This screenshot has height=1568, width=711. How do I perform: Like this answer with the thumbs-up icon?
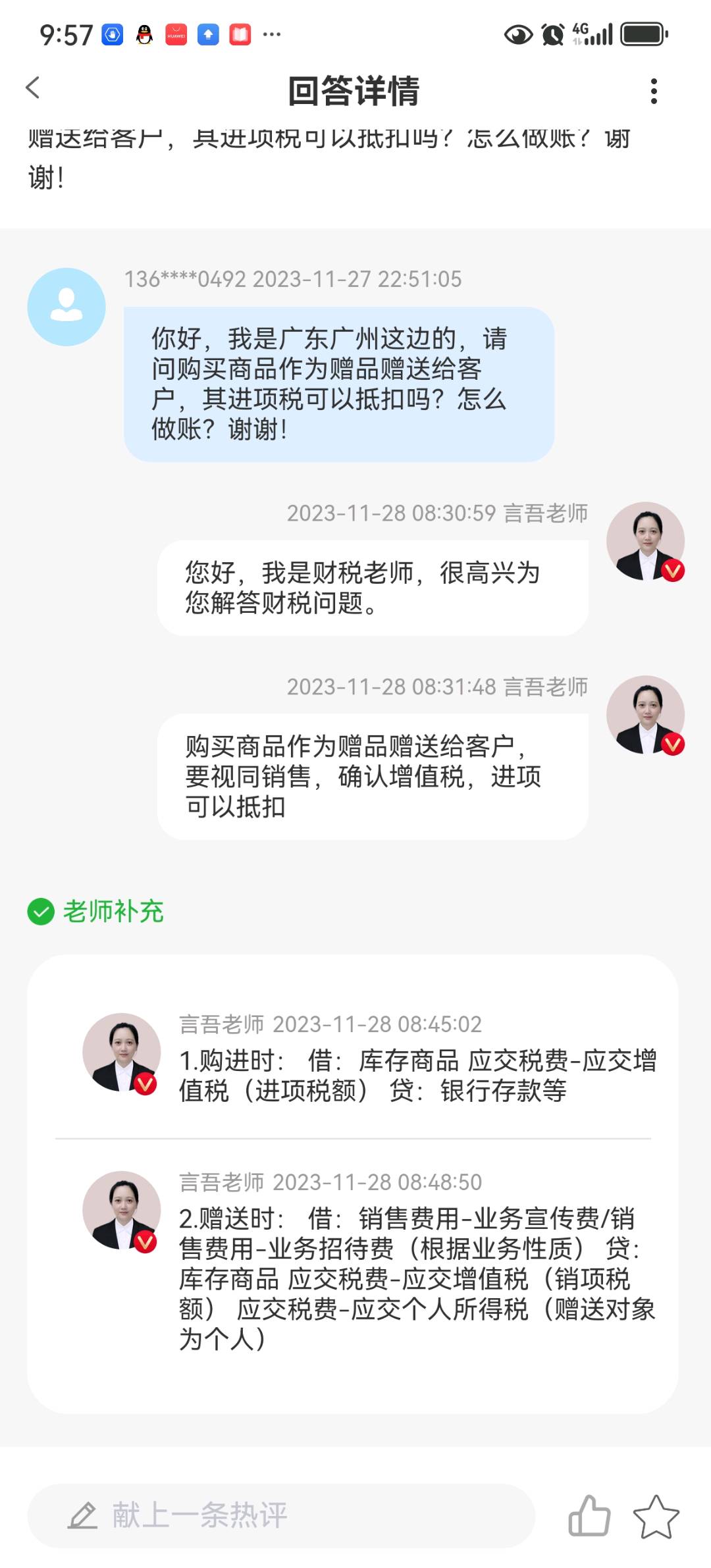coord(589,1515)
